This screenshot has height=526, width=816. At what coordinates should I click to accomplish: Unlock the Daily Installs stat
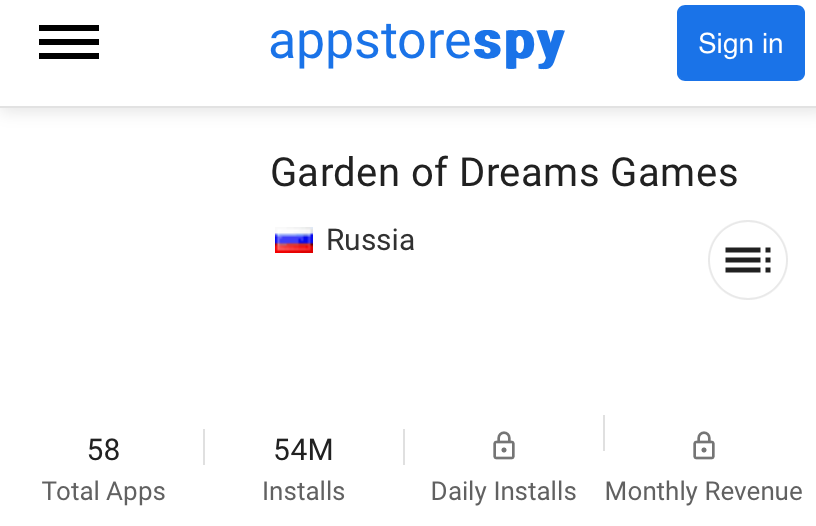[504, 446]
